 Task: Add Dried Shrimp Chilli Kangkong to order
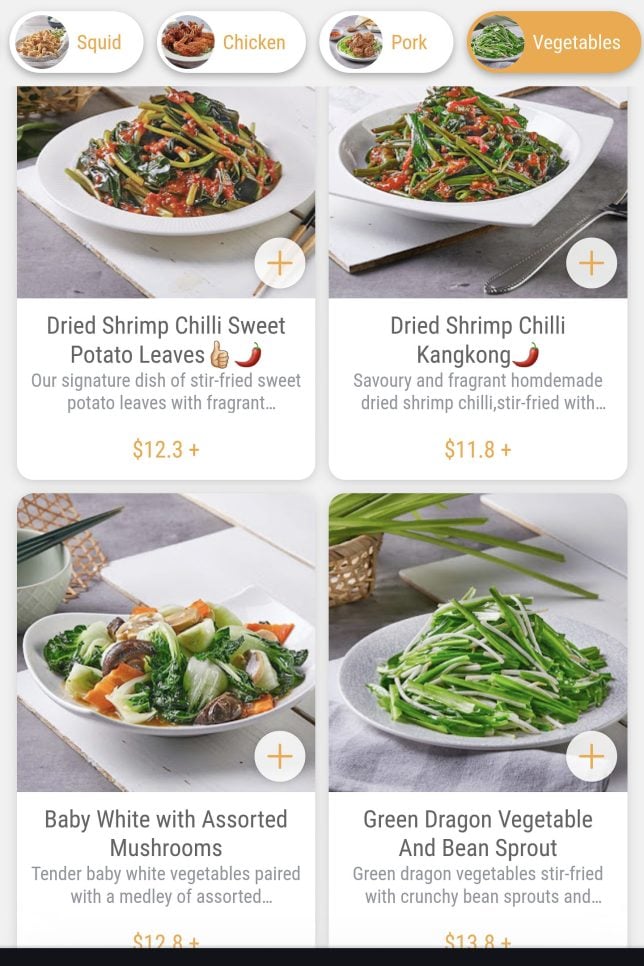(x=591, y=263)
